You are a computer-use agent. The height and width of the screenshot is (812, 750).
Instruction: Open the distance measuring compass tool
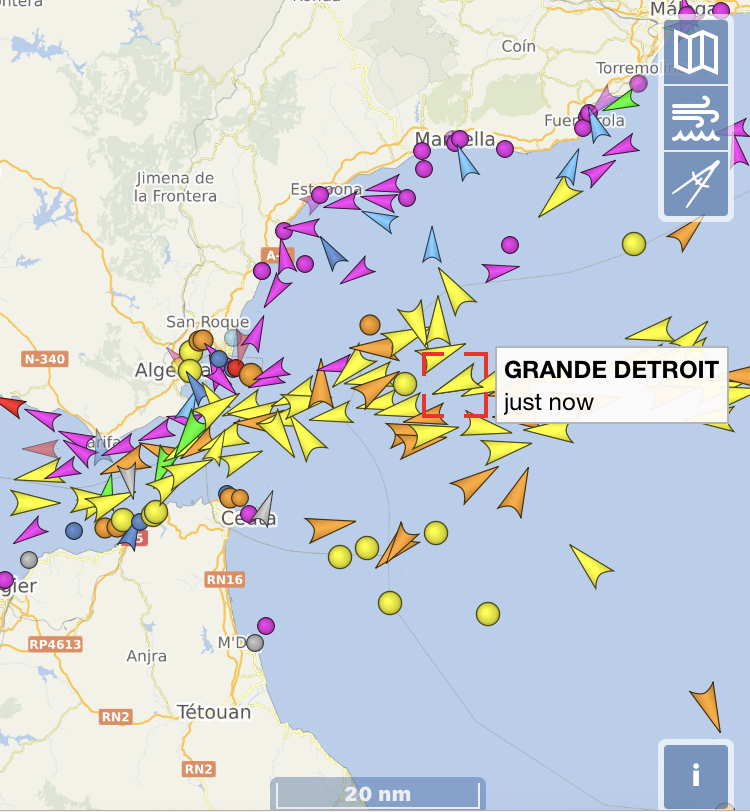pyautogui.click(x=696, y=183)
